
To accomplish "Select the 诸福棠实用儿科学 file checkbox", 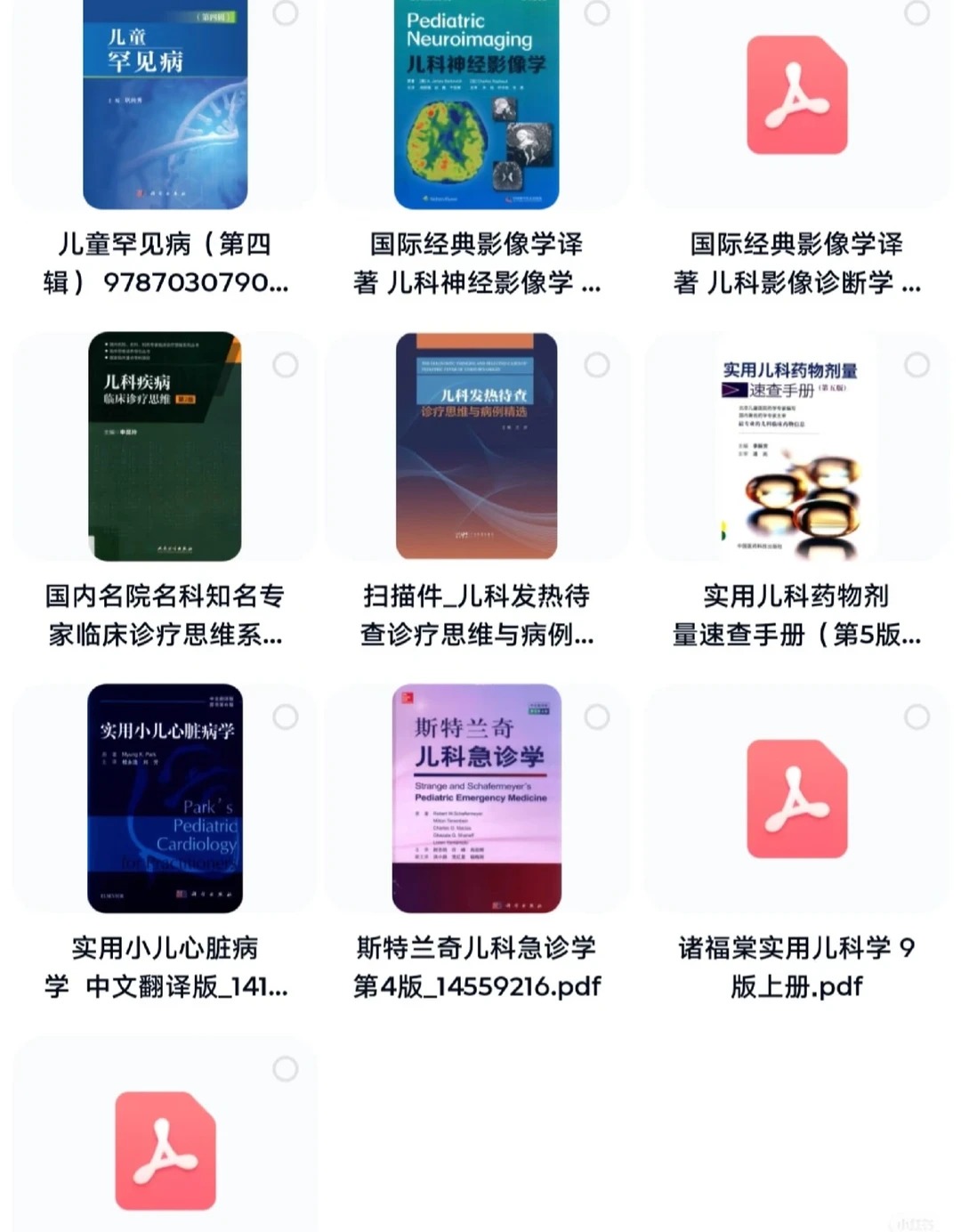I will [917, 717].
